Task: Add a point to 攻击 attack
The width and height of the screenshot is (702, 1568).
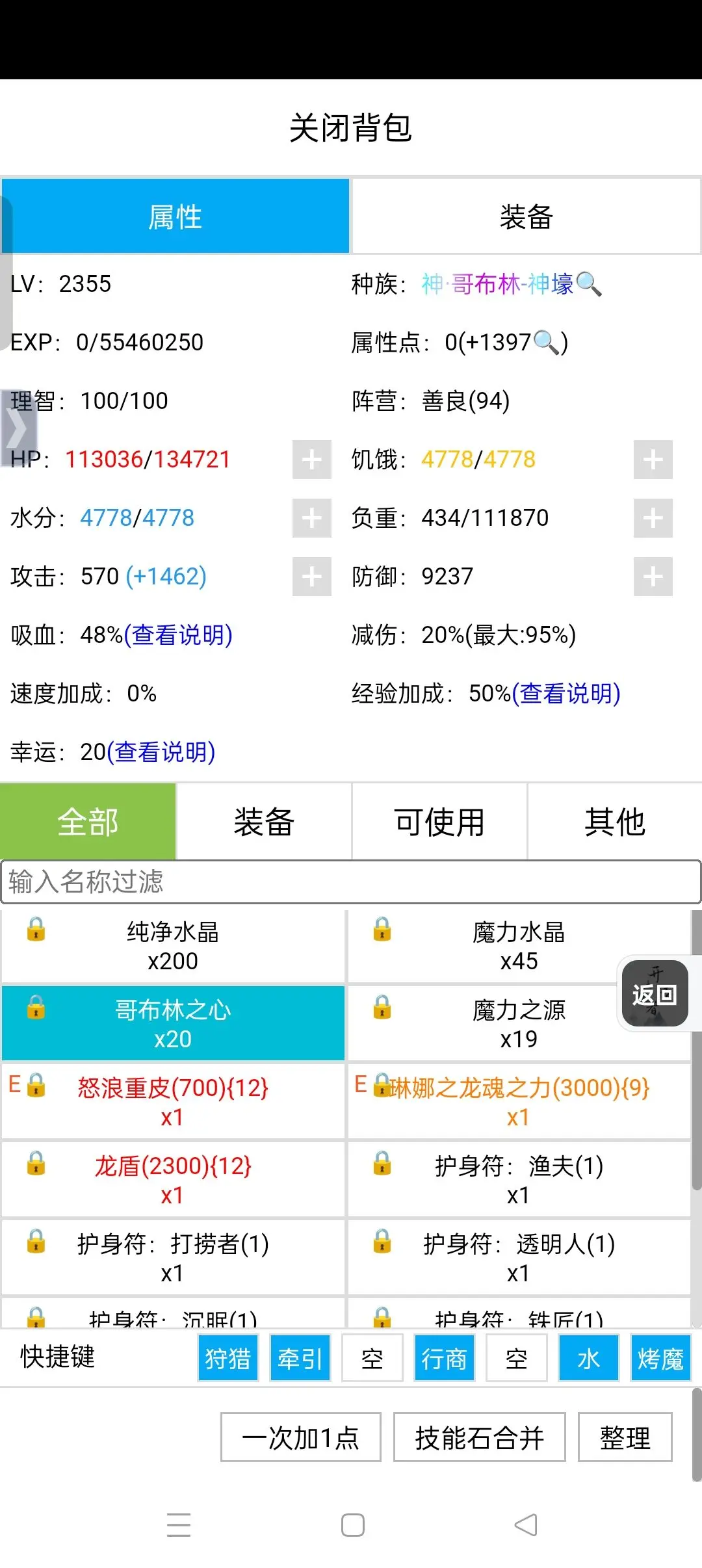Action: point(311,577)
